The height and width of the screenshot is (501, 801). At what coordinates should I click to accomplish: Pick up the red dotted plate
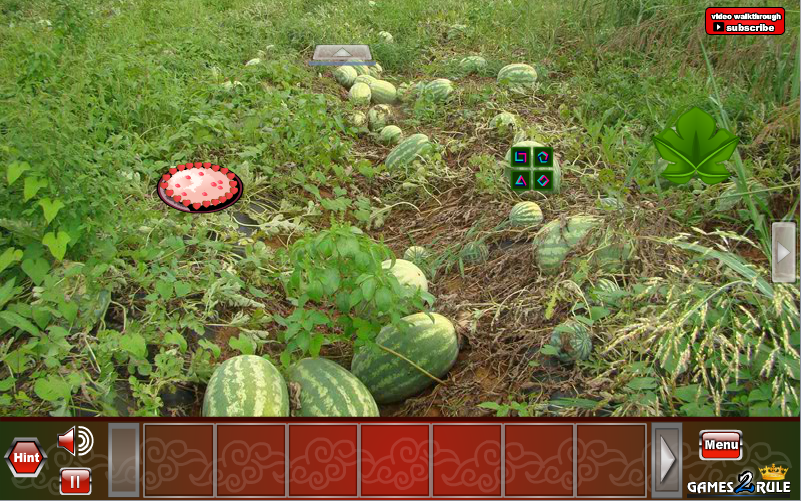(200, 187)
